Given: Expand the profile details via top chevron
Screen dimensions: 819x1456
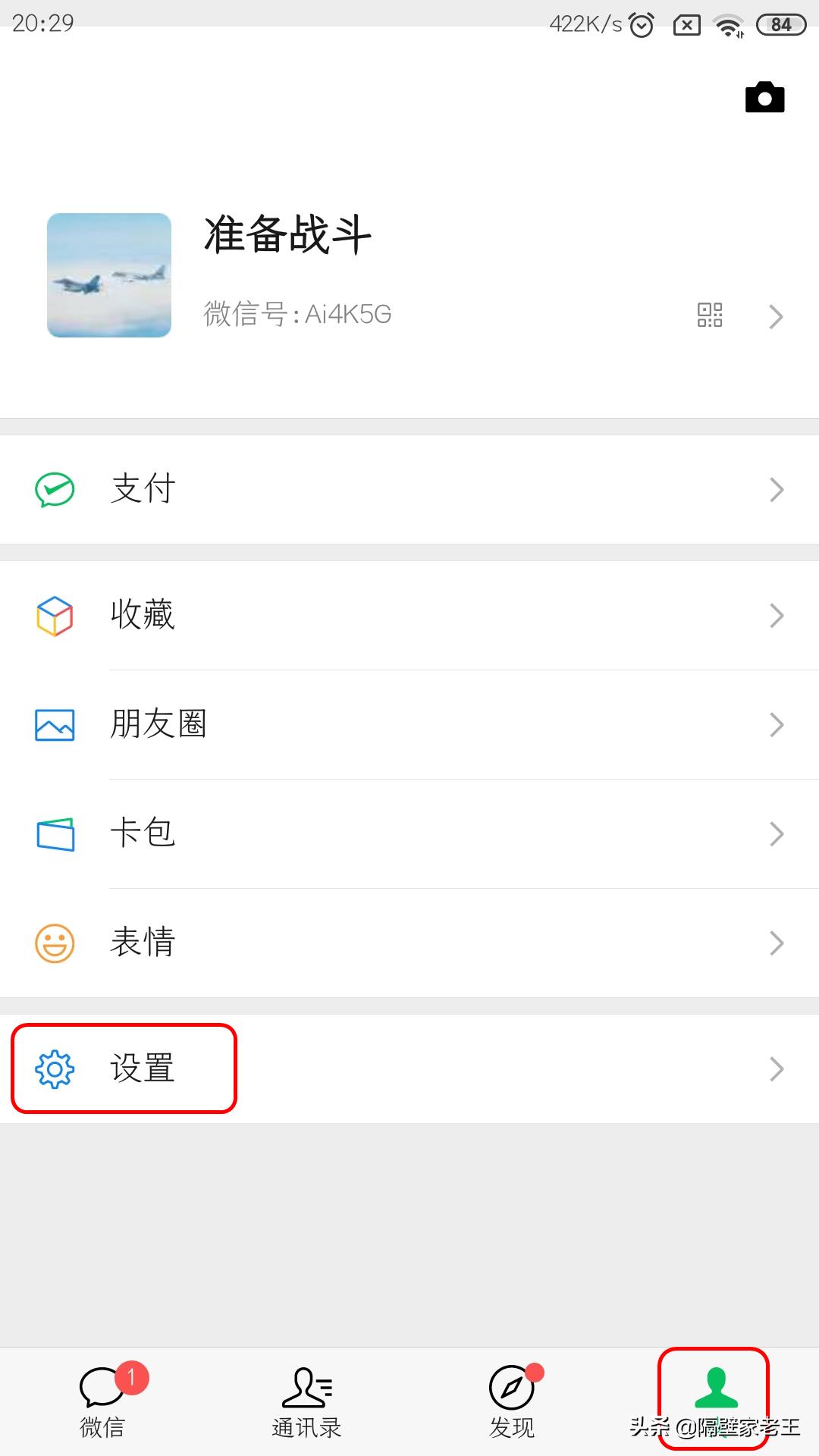Looking at the screenshot, I should (775, 315).
